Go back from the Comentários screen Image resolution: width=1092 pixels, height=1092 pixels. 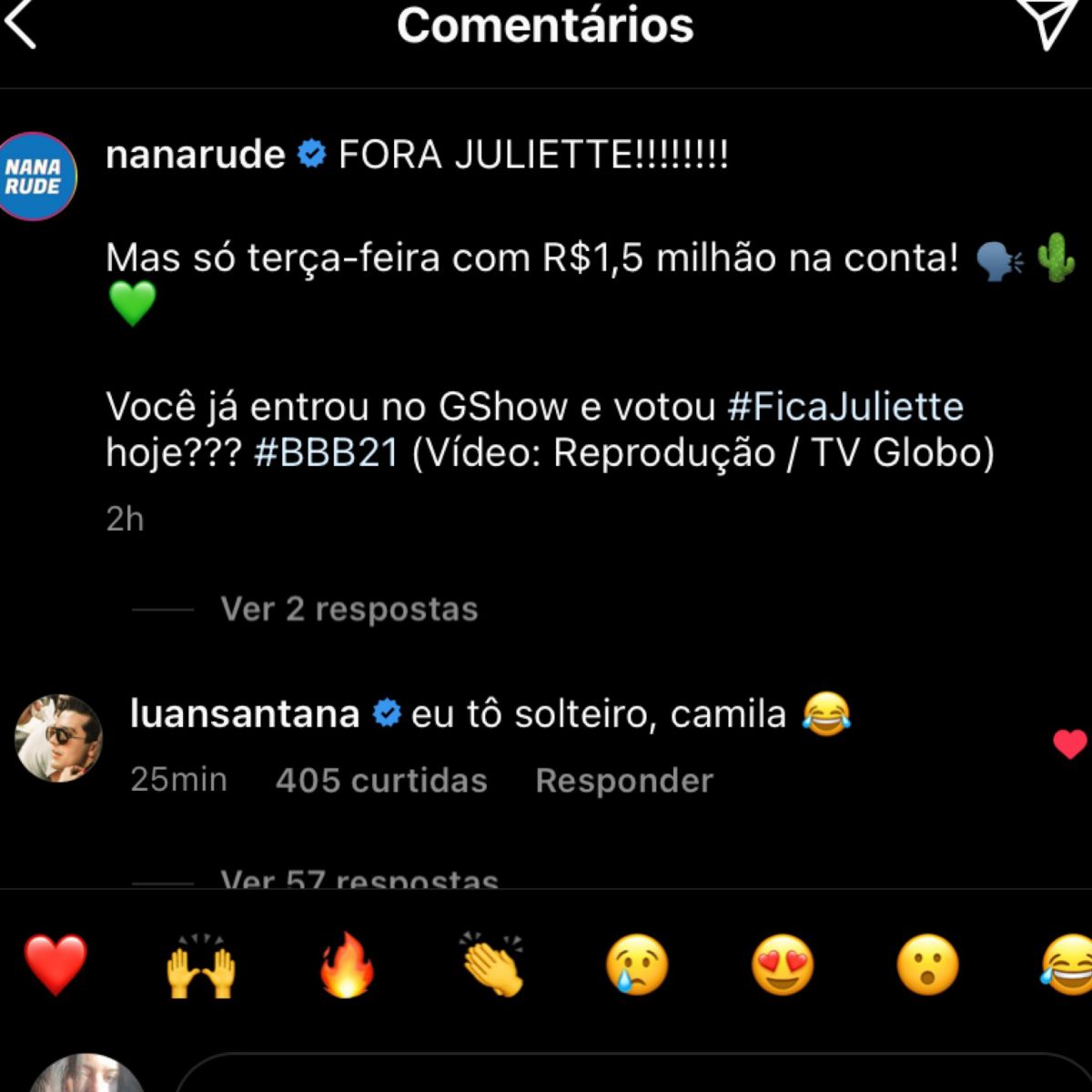(x=22, y=25)
